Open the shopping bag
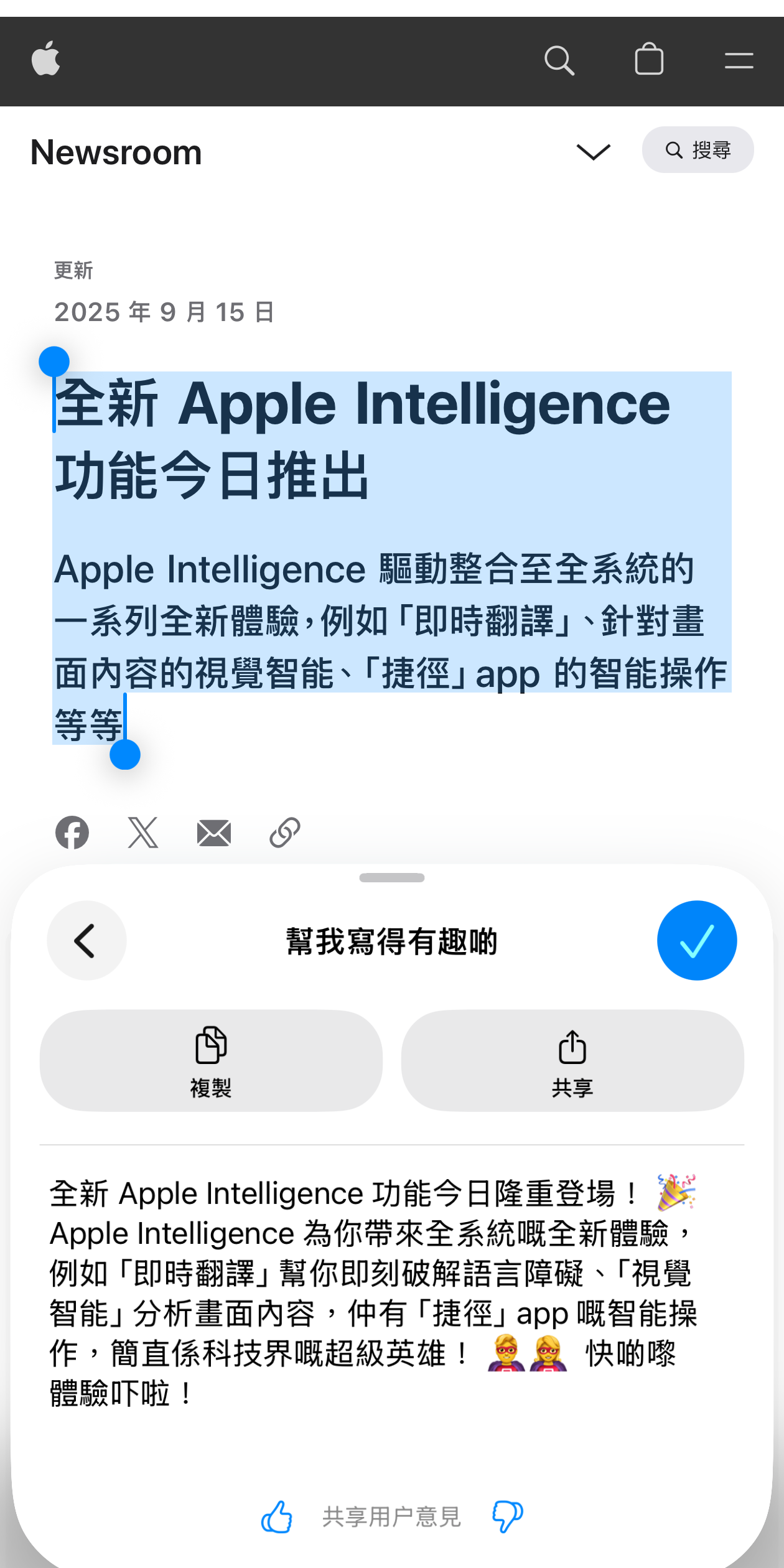The image size is (784, 1568). coord(648,60)
